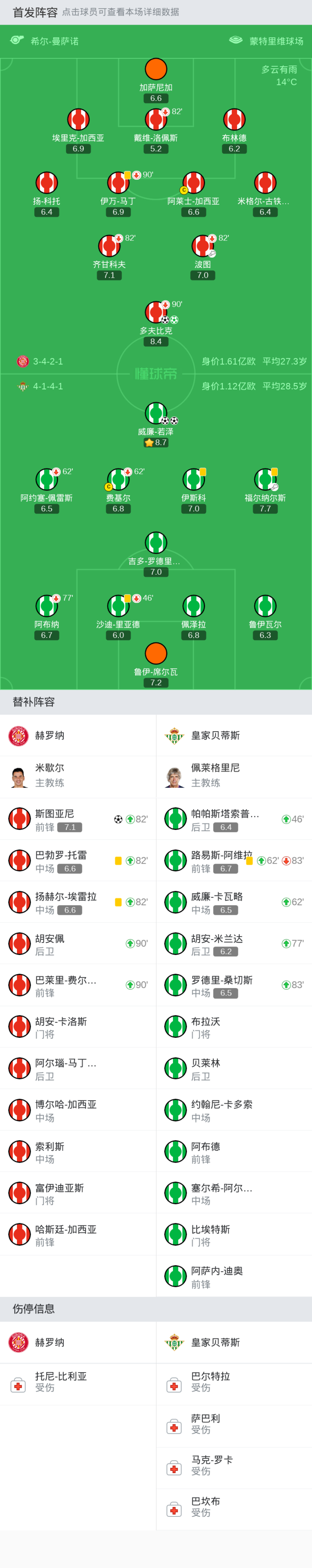This screenshot has height=1568, width=312.
Task: Tap player 齐甘科夫 on the pitch
Action: coord(109,246)
